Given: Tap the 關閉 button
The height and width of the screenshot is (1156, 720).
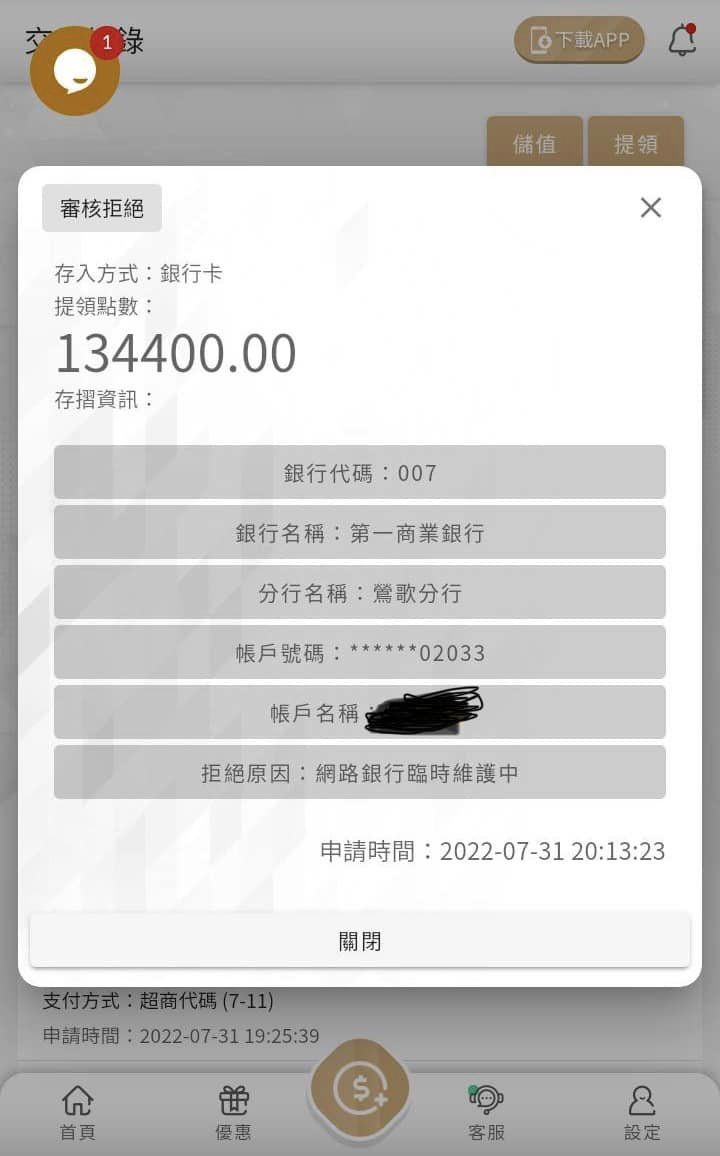Looking at the screenshot, I should [360, 941].
